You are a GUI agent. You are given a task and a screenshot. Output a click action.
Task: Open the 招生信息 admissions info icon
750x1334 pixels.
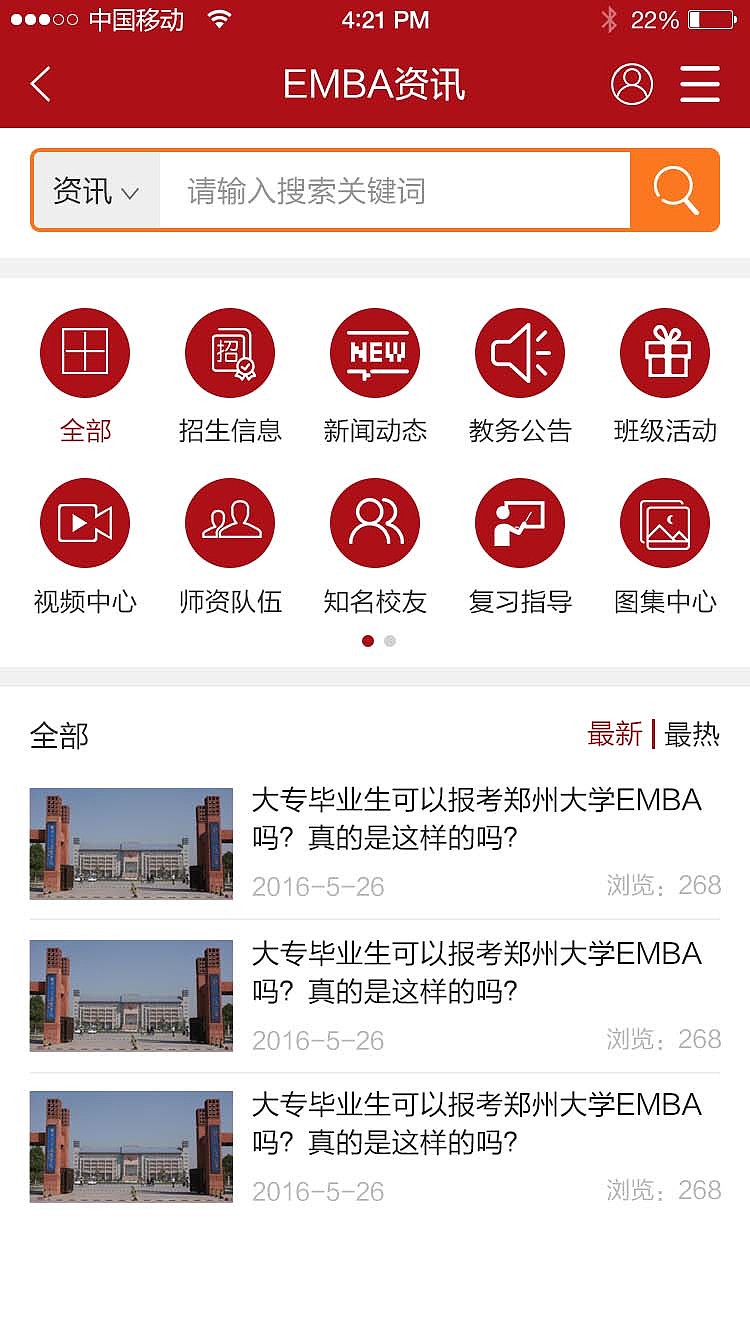pyautogui.click(x=229, y=352)
